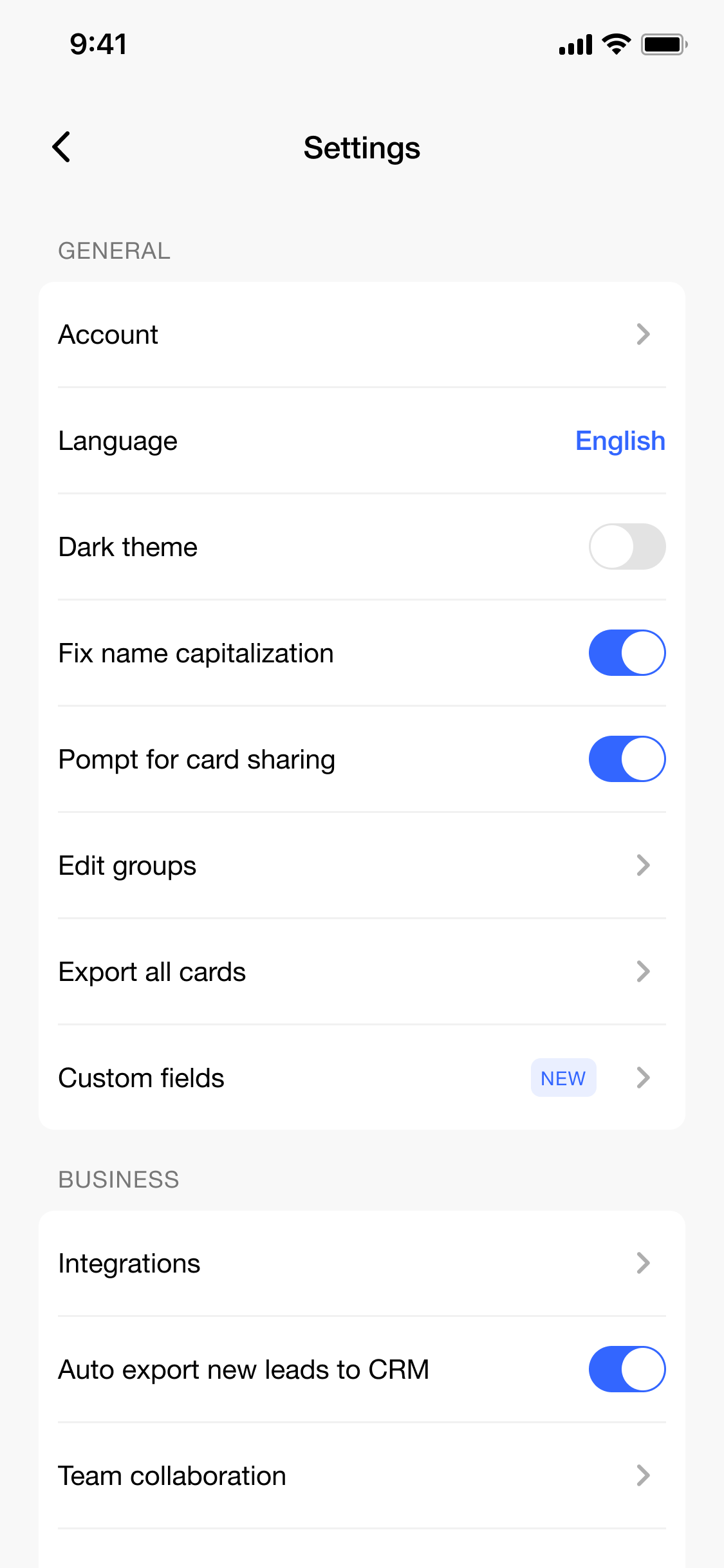Open Edit groups via its chevron
This screenshot has height=1568, width=724.
pyautogui.click(x=644, y=865)
